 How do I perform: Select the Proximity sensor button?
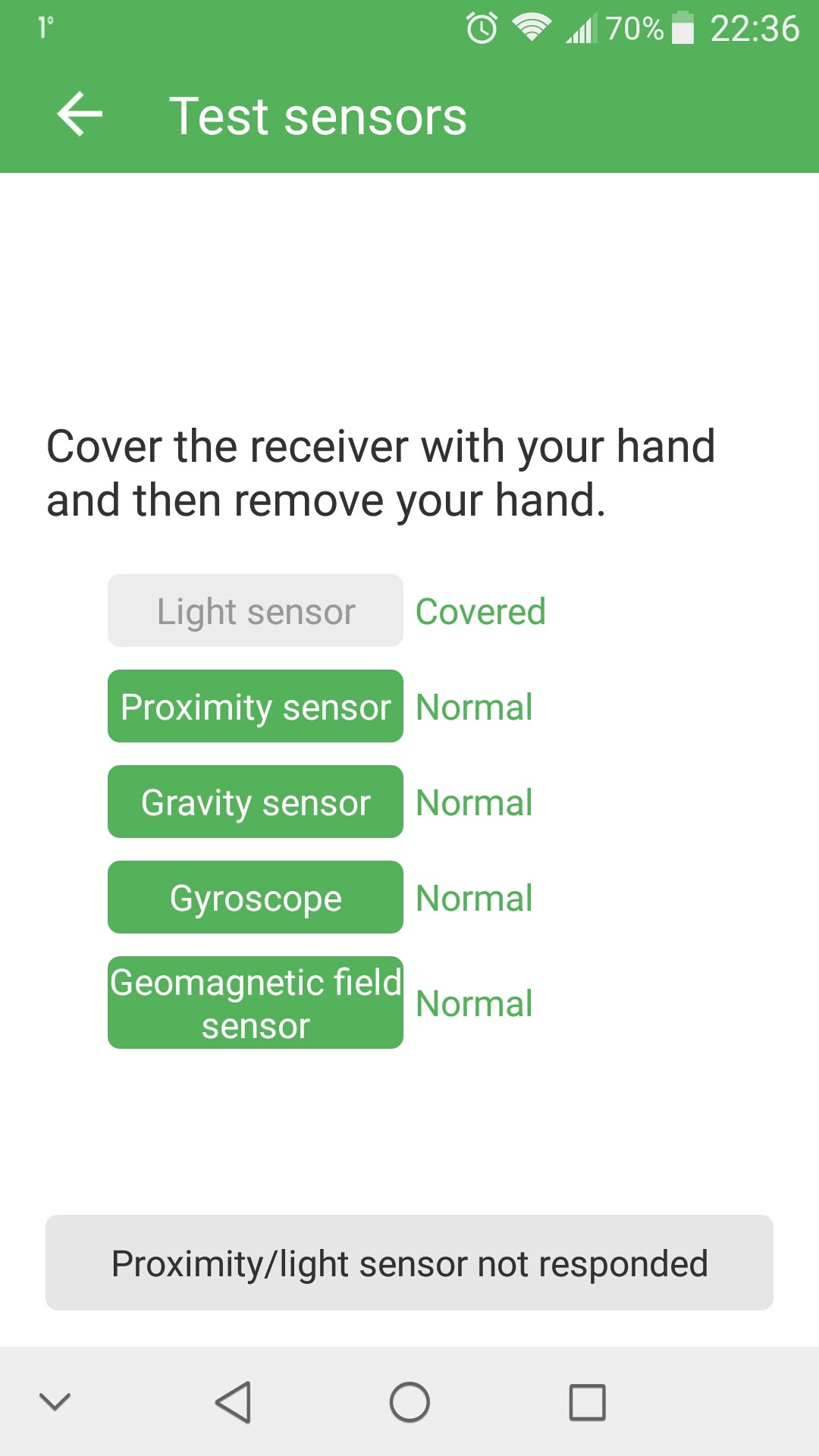point(256,707)
